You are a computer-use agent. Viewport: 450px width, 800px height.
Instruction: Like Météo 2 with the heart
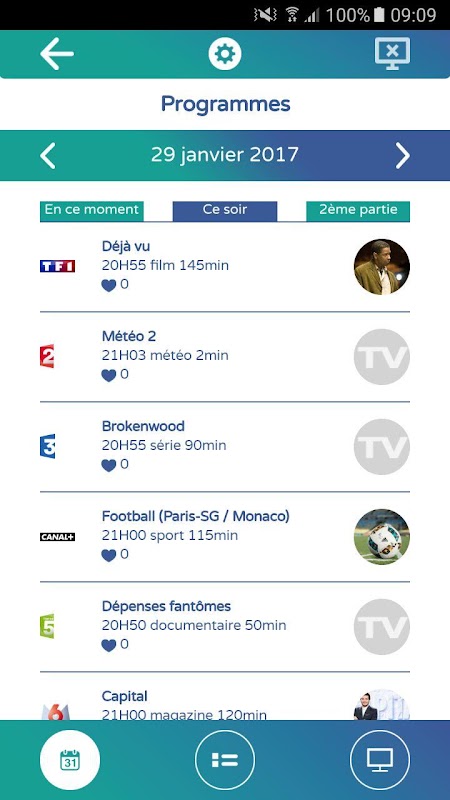point(109,376)
